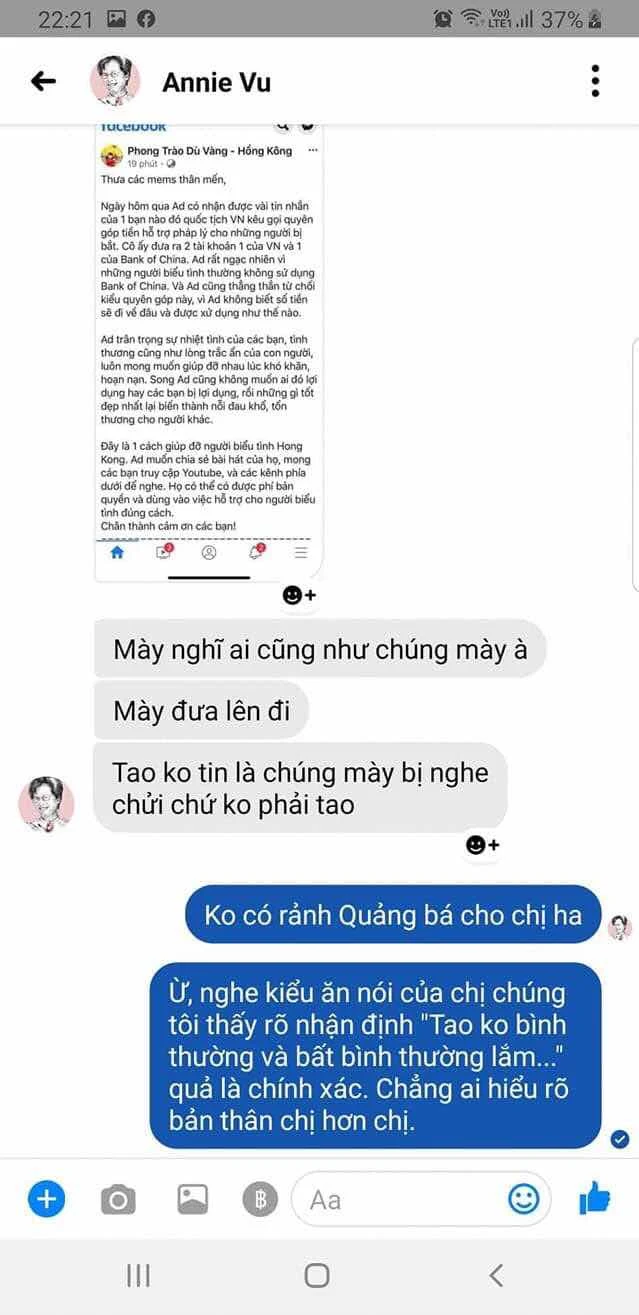Go back from Annie Vu chat
Screen dimensions: 639x1315
[43, 81]
